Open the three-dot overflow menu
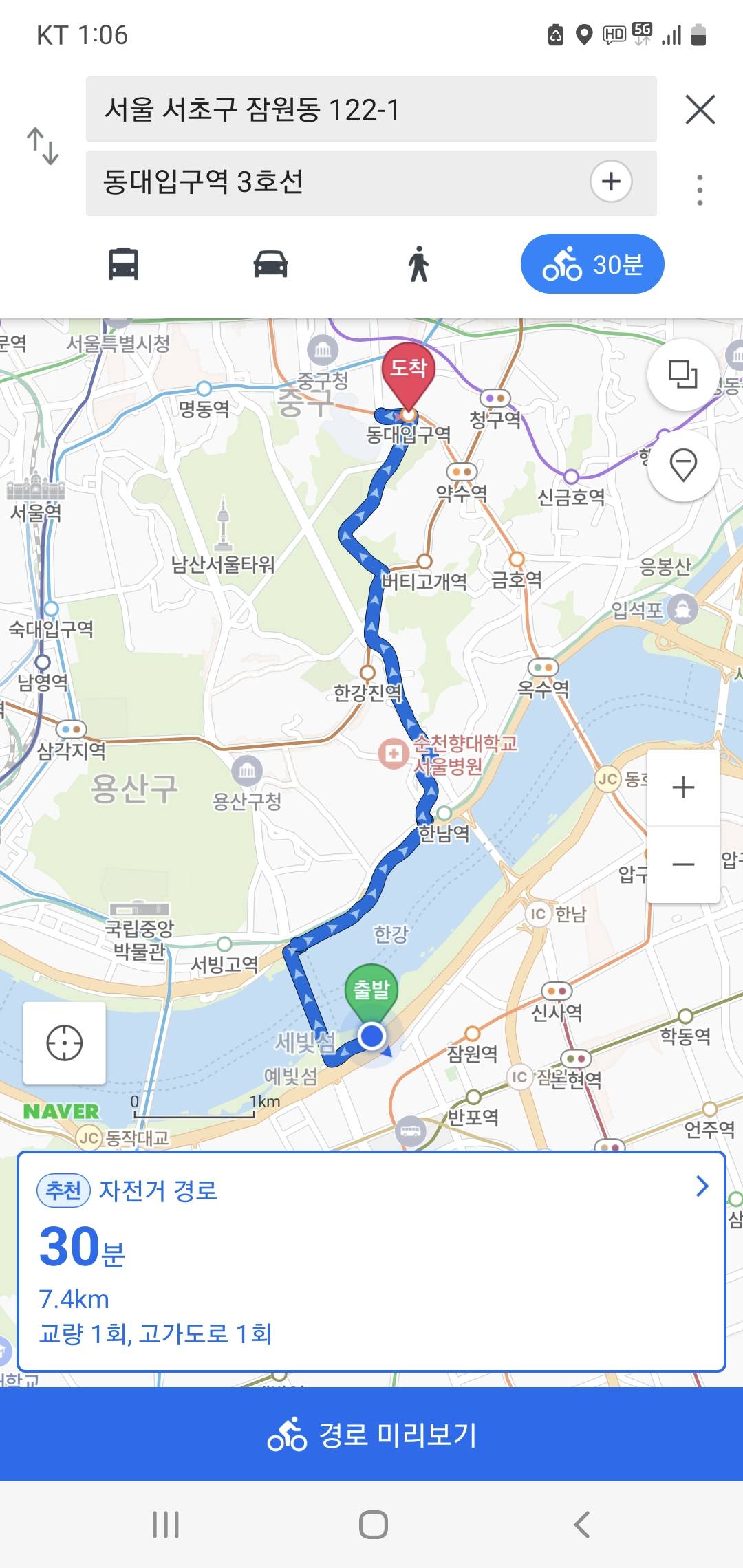Viewport: 743px width, 1568px height. click(700, 190)
